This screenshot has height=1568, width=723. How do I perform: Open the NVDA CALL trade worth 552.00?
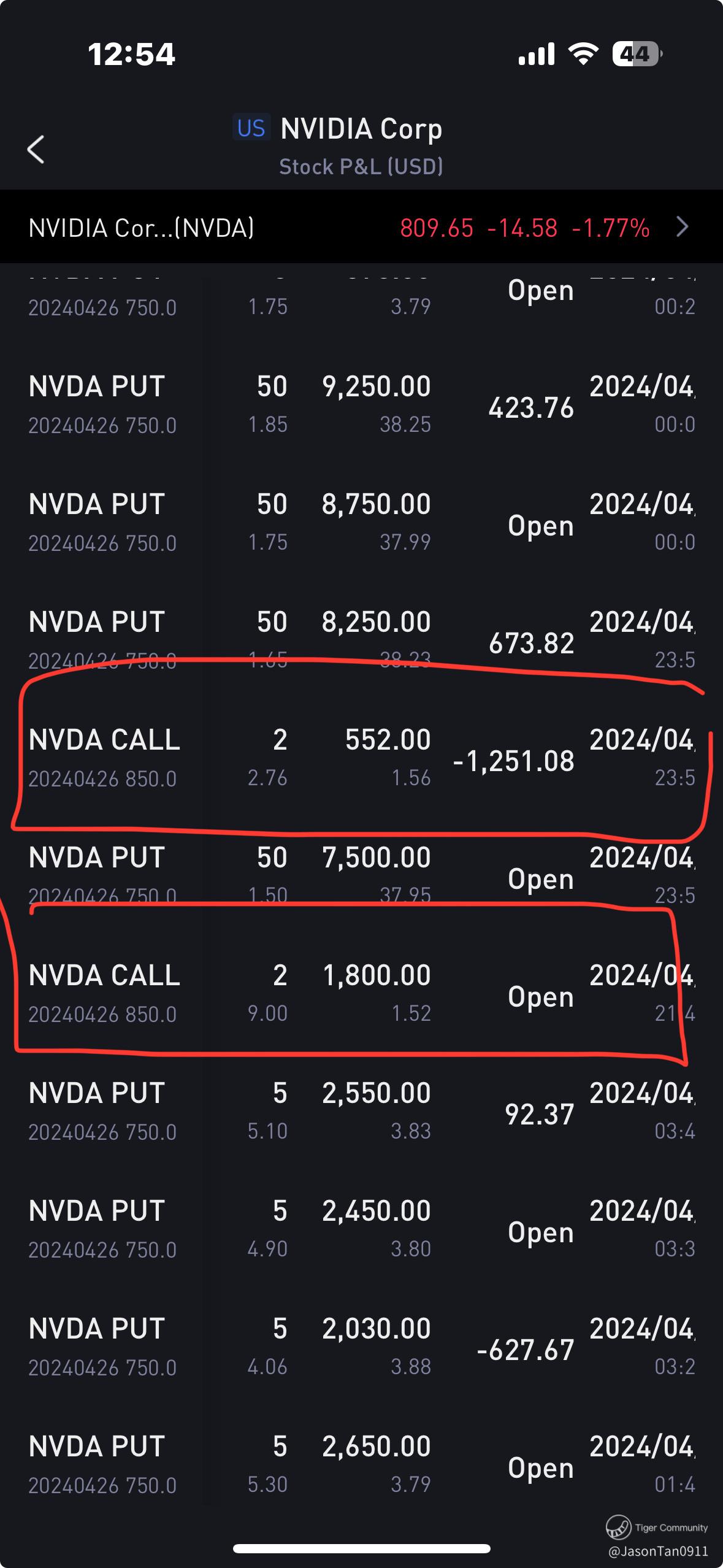(x=361, y=758)
